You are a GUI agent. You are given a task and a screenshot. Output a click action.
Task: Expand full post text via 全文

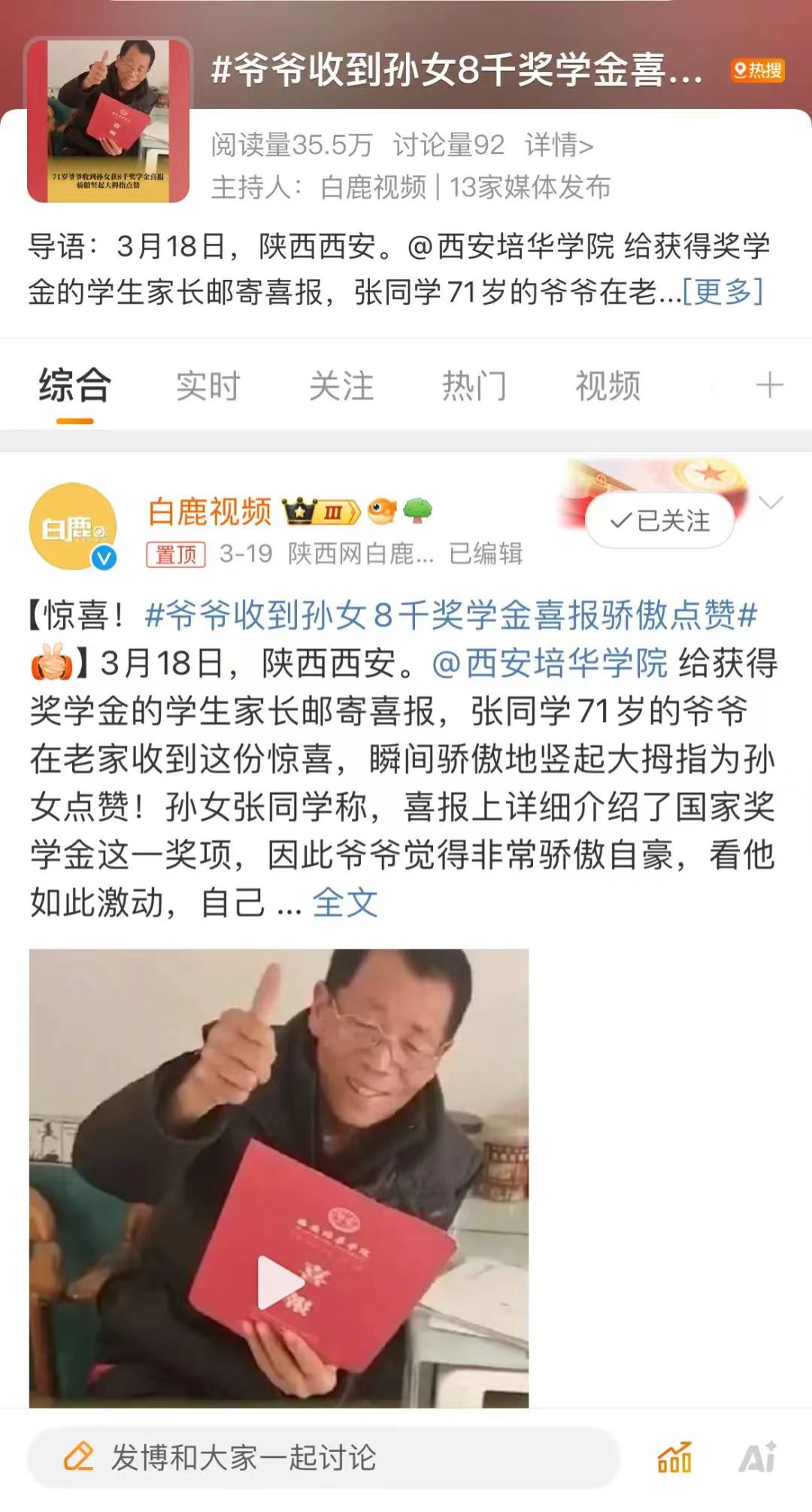(345, 903)
